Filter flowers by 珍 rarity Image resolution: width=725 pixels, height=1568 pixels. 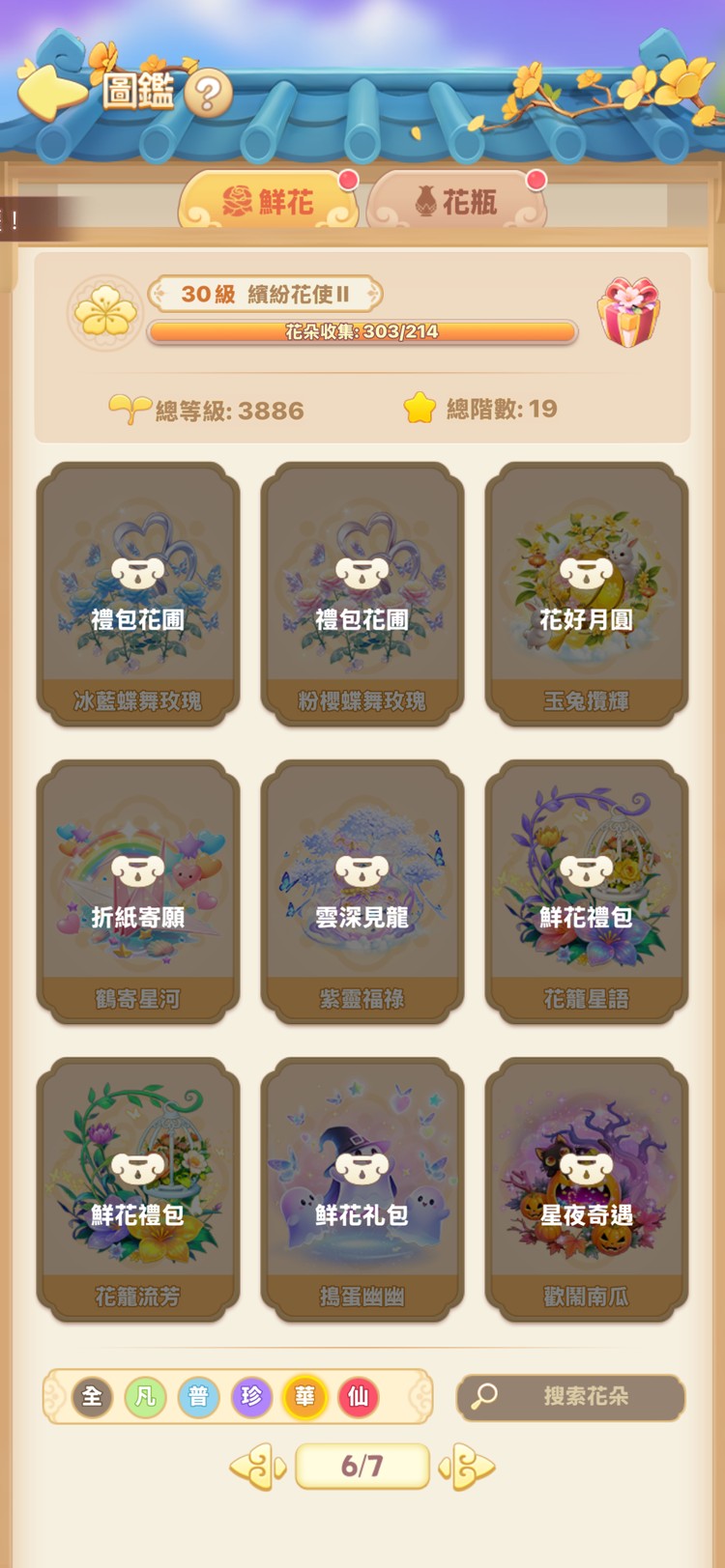coord(251,1396)
